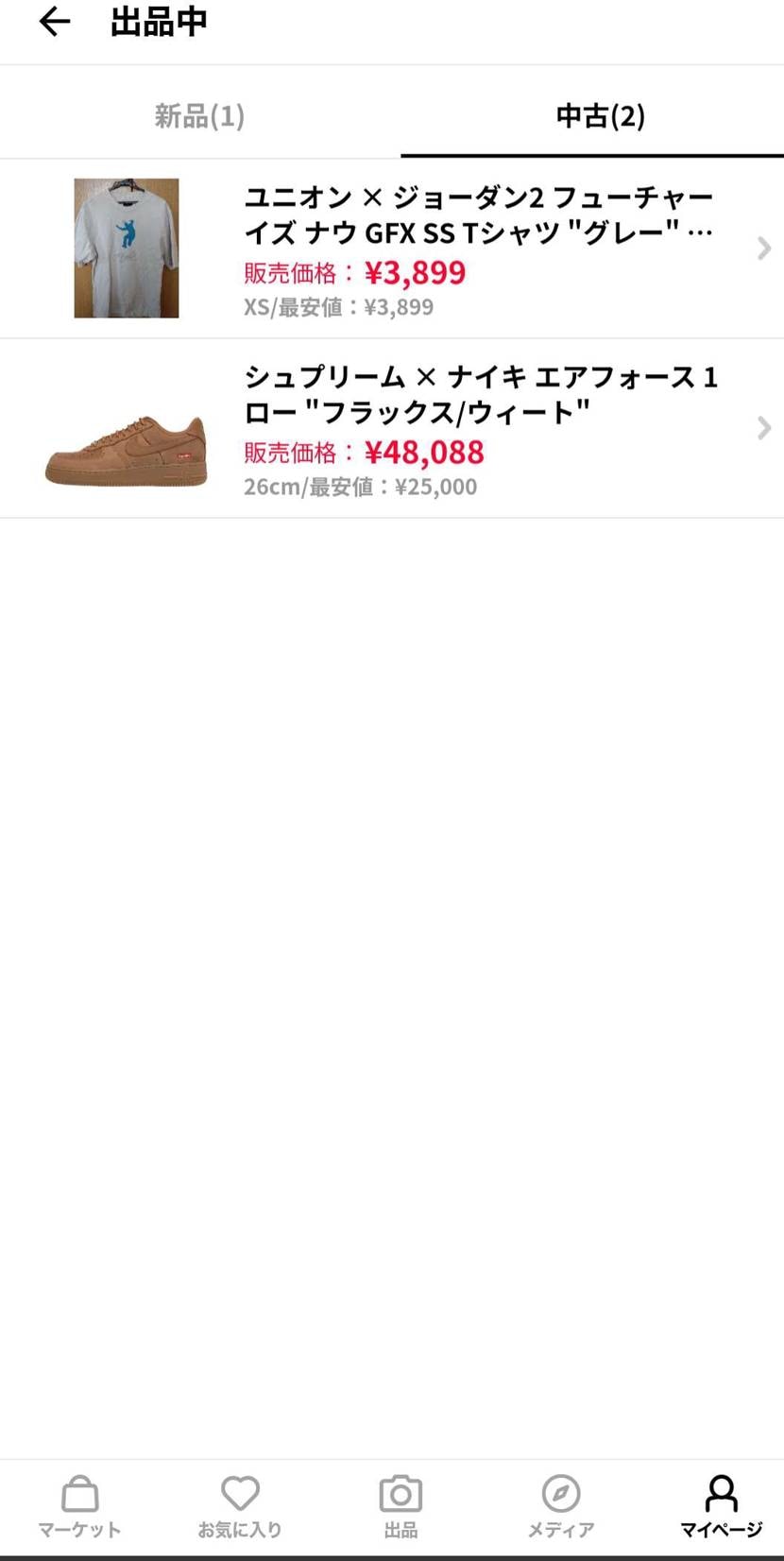Open details via the T-shirt listing chevron
This screenshot has height=1561, width=784.
[763, 248]
